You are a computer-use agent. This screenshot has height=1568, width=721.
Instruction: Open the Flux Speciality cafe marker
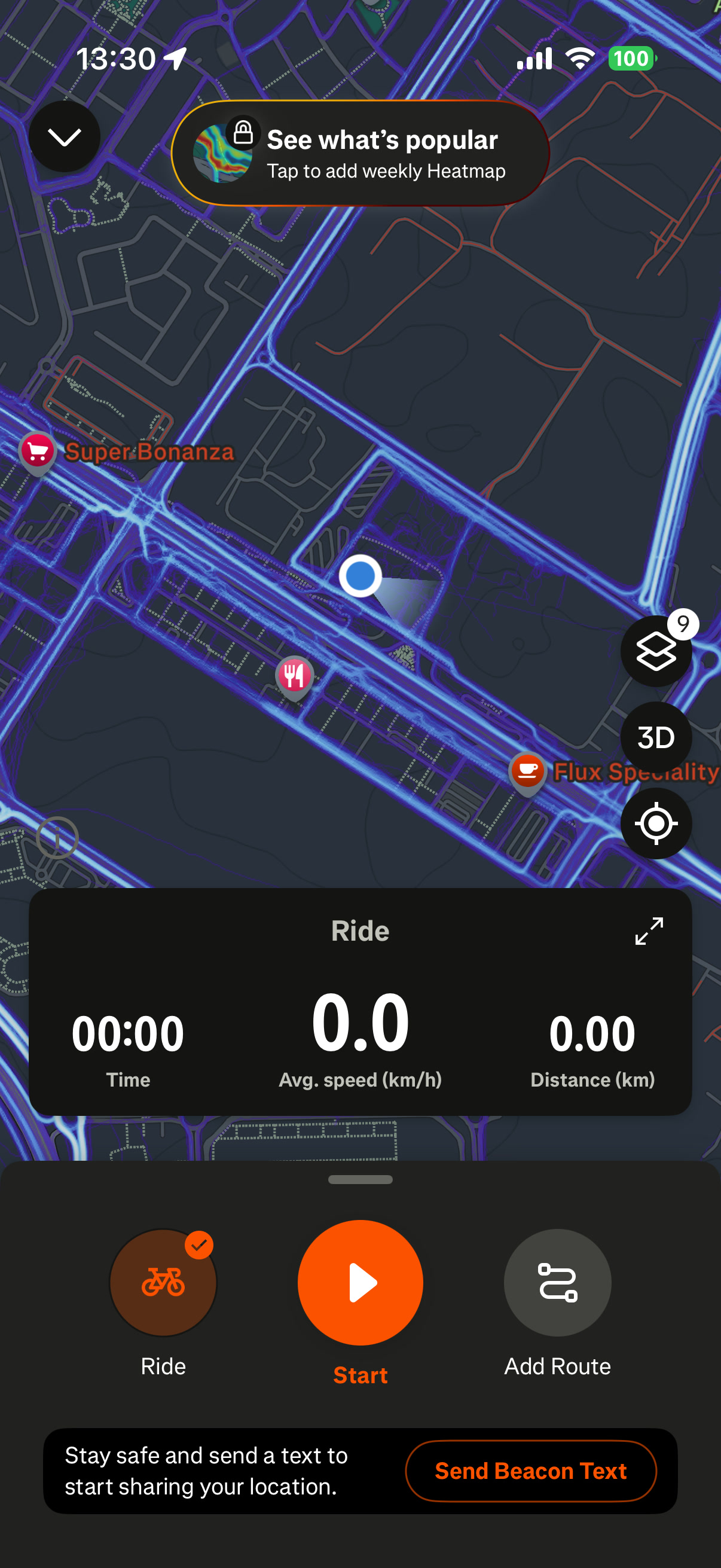527,773
